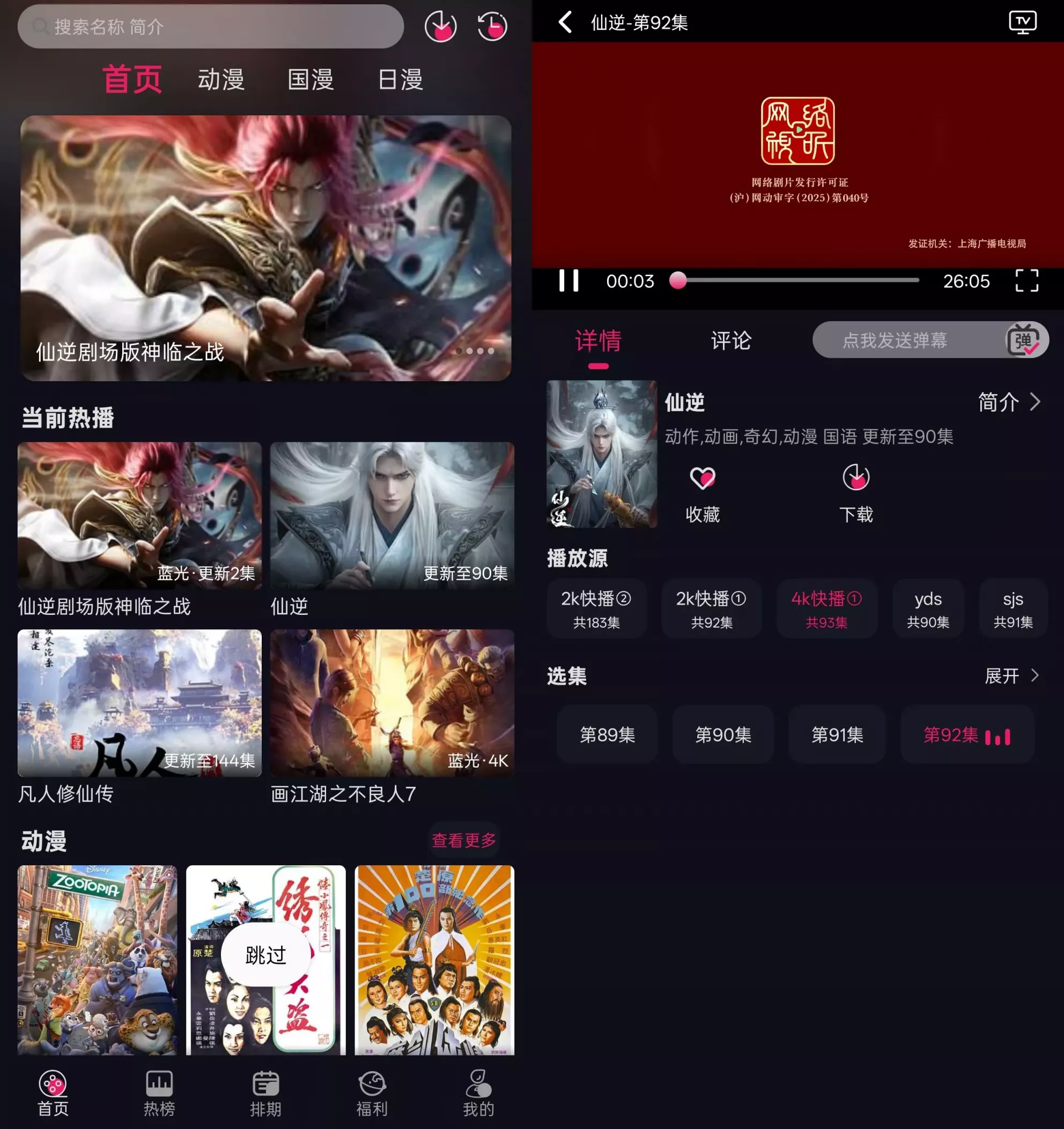Open the 画江湖之不良人7 card
Viewport: 1064px width, 1129px height.
[x=392, y=716]
